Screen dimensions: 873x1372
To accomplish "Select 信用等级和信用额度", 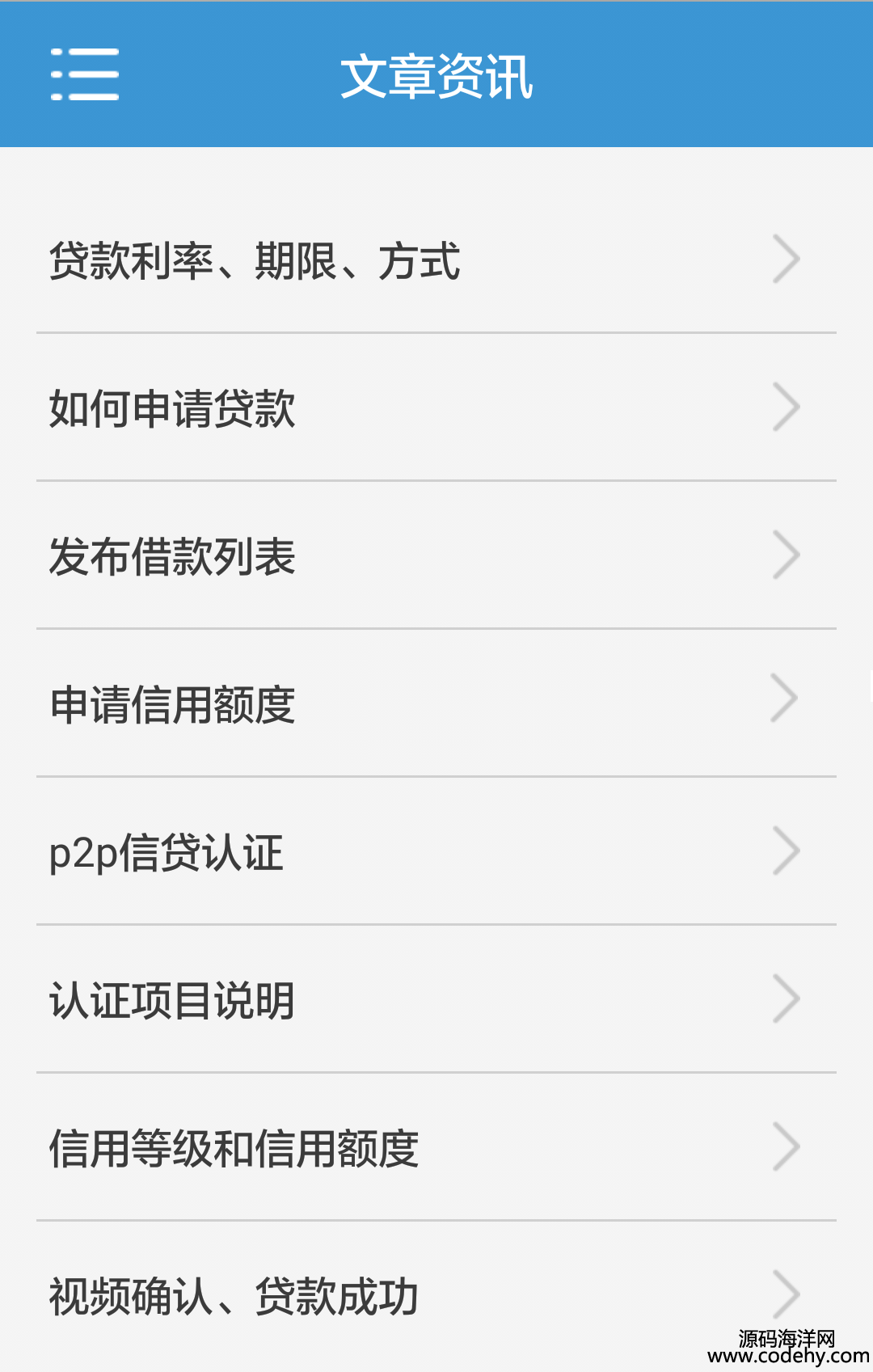I will click(436, 1148).
